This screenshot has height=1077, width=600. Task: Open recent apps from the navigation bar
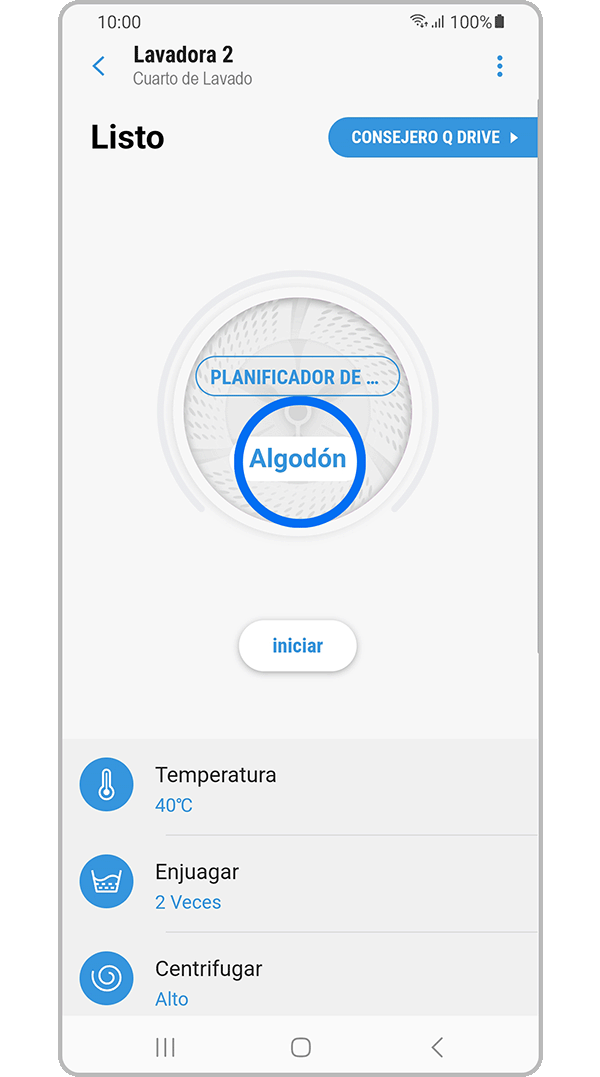coord(165,1047)
